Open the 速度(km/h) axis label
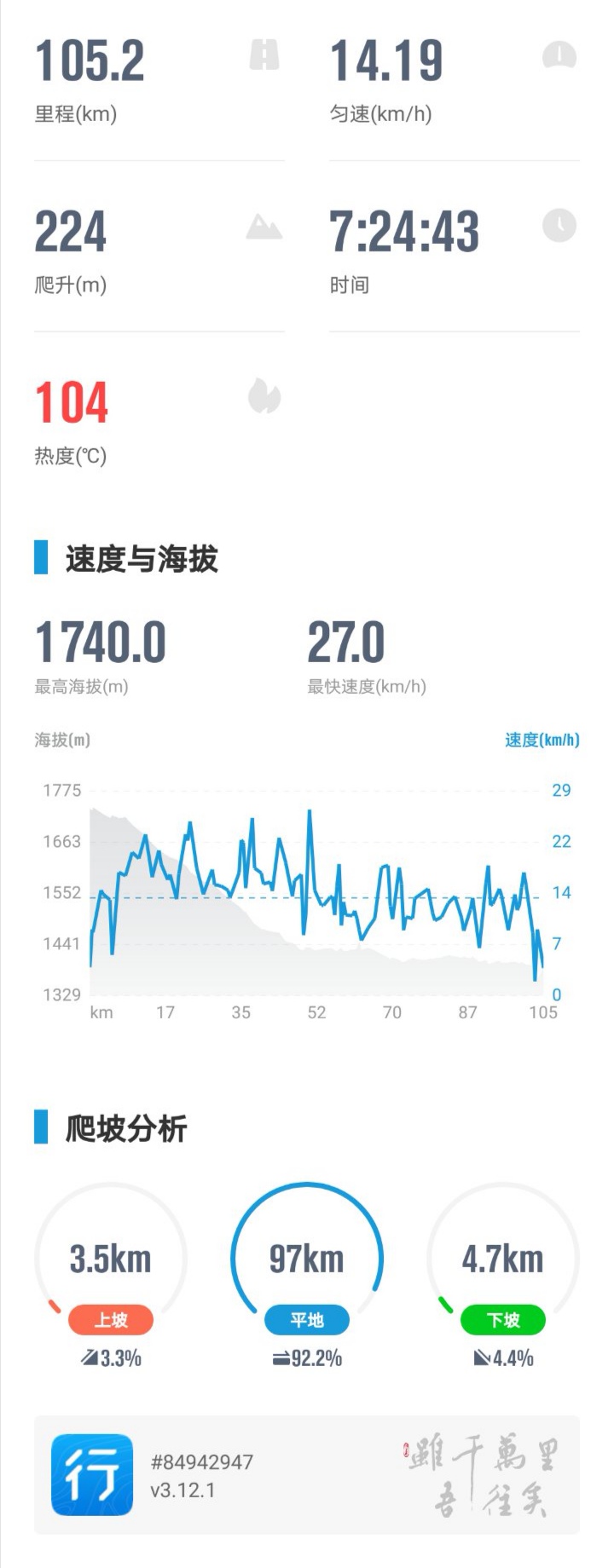Screen dimensions: 614x1568 tap(543, 741)
